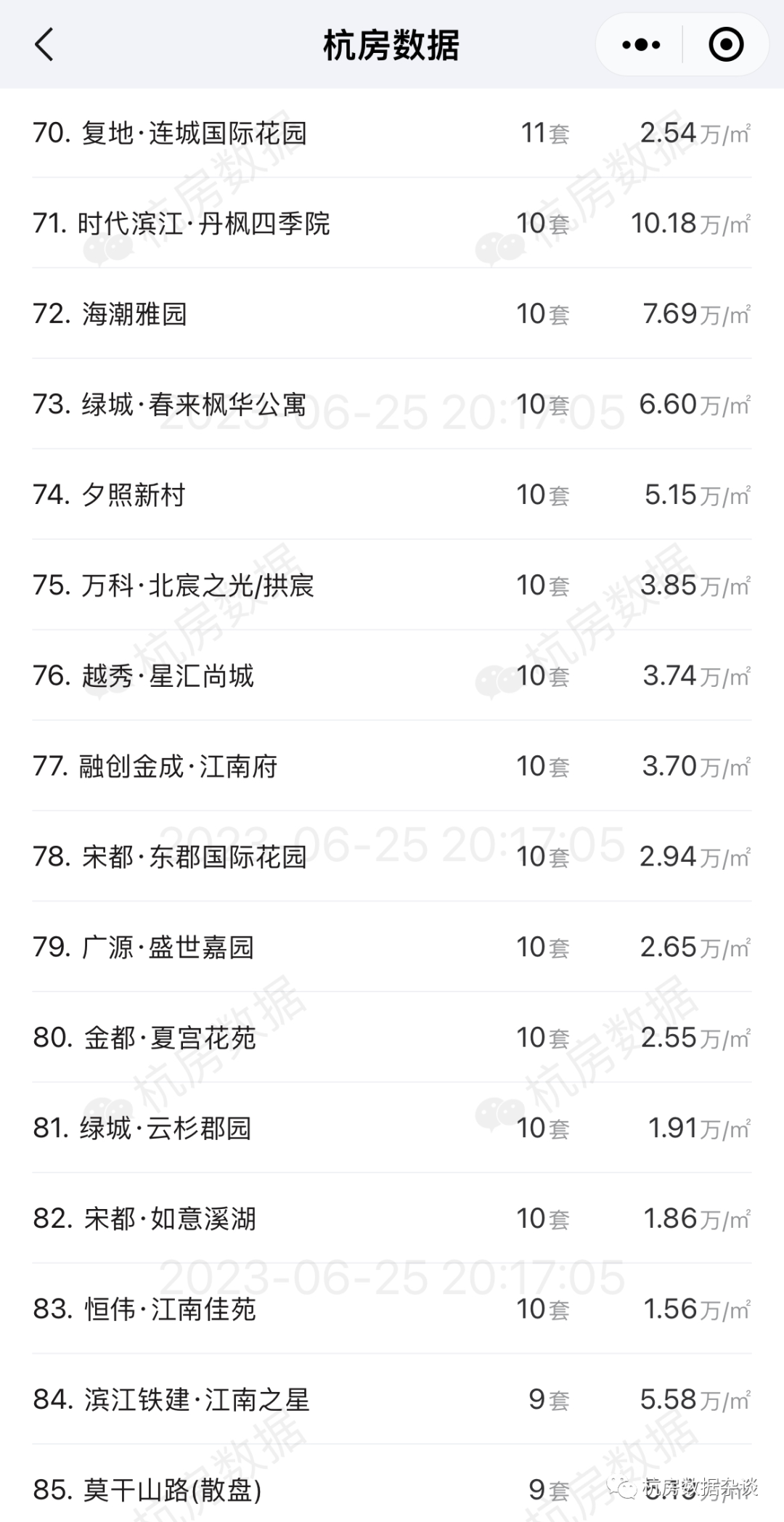This screenshot has width=784, height=1522.
Task: Tap the 莫干山路(散盘) row
Action: [x=392, y=1484]
